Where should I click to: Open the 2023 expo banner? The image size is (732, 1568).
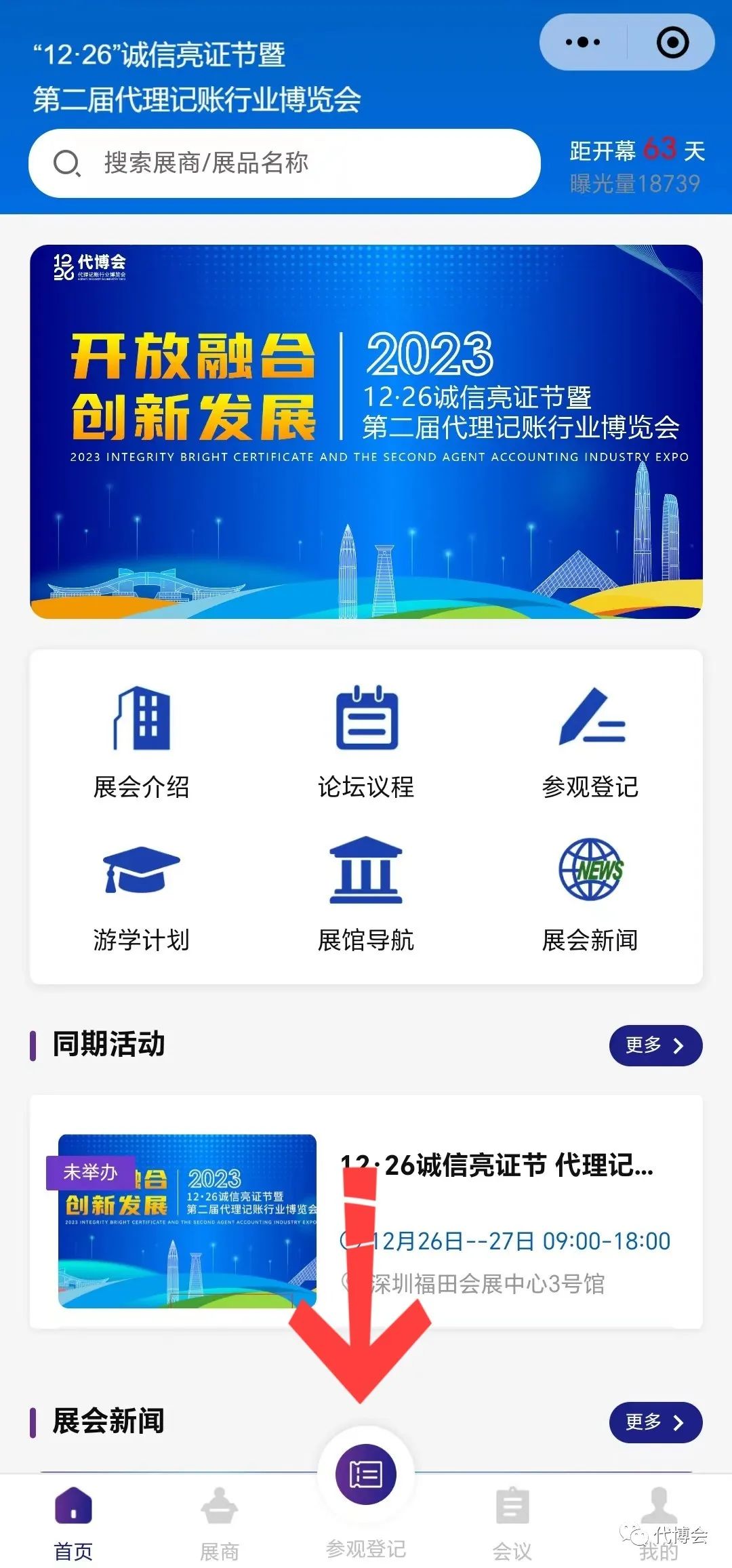366,432
